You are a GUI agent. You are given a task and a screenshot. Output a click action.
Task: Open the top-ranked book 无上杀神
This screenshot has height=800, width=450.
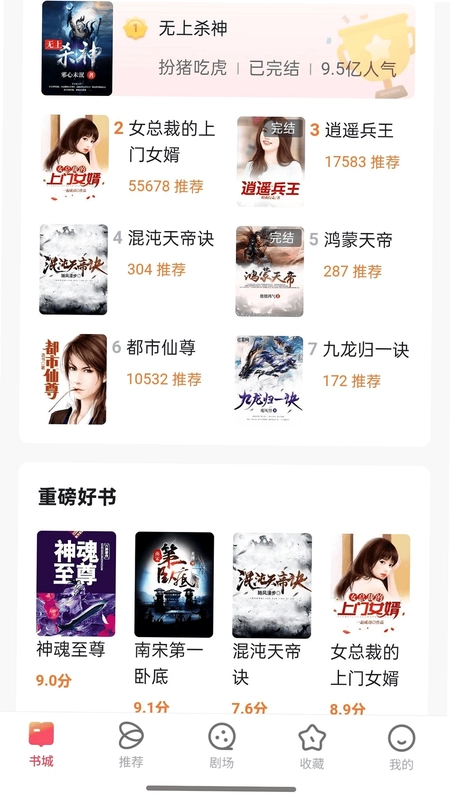[228, 49]
